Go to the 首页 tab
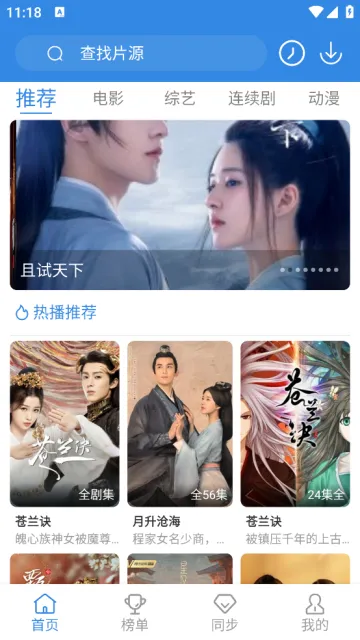The height and width of the screenshot is (640, 360). tap(45, 612)
